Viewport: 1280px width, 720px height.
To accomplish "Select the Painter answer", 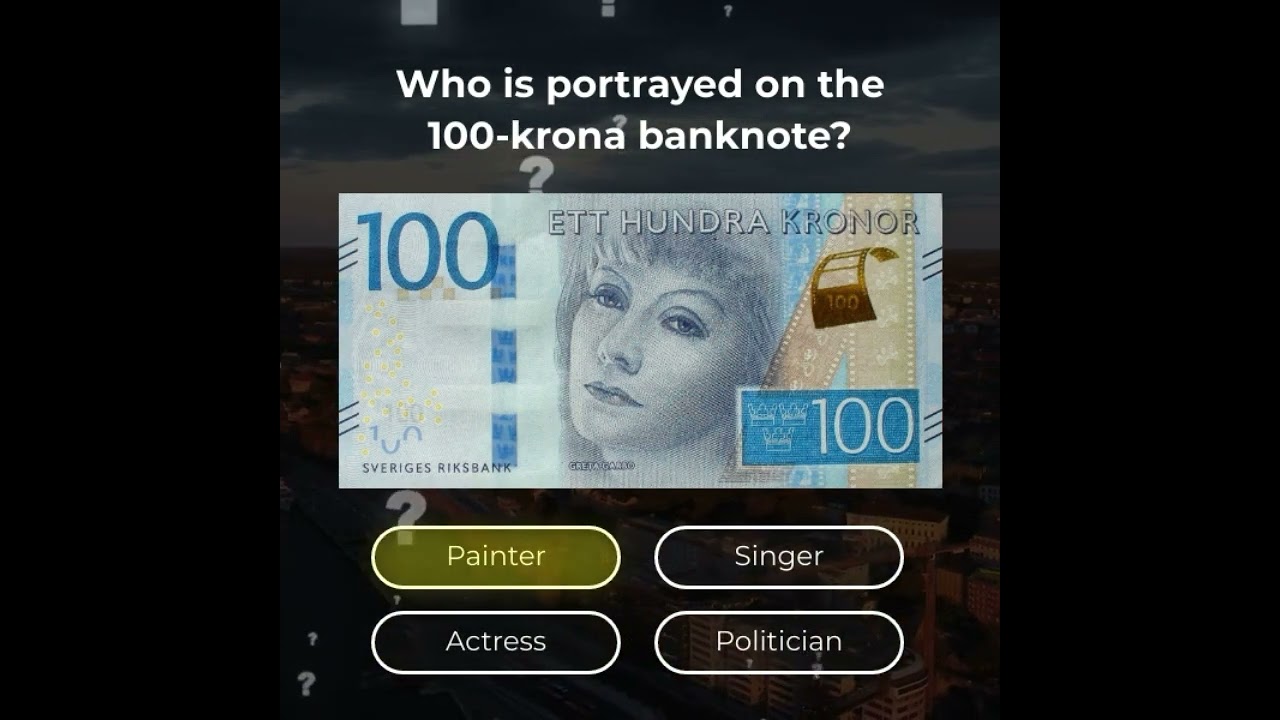I will (496, 557).
